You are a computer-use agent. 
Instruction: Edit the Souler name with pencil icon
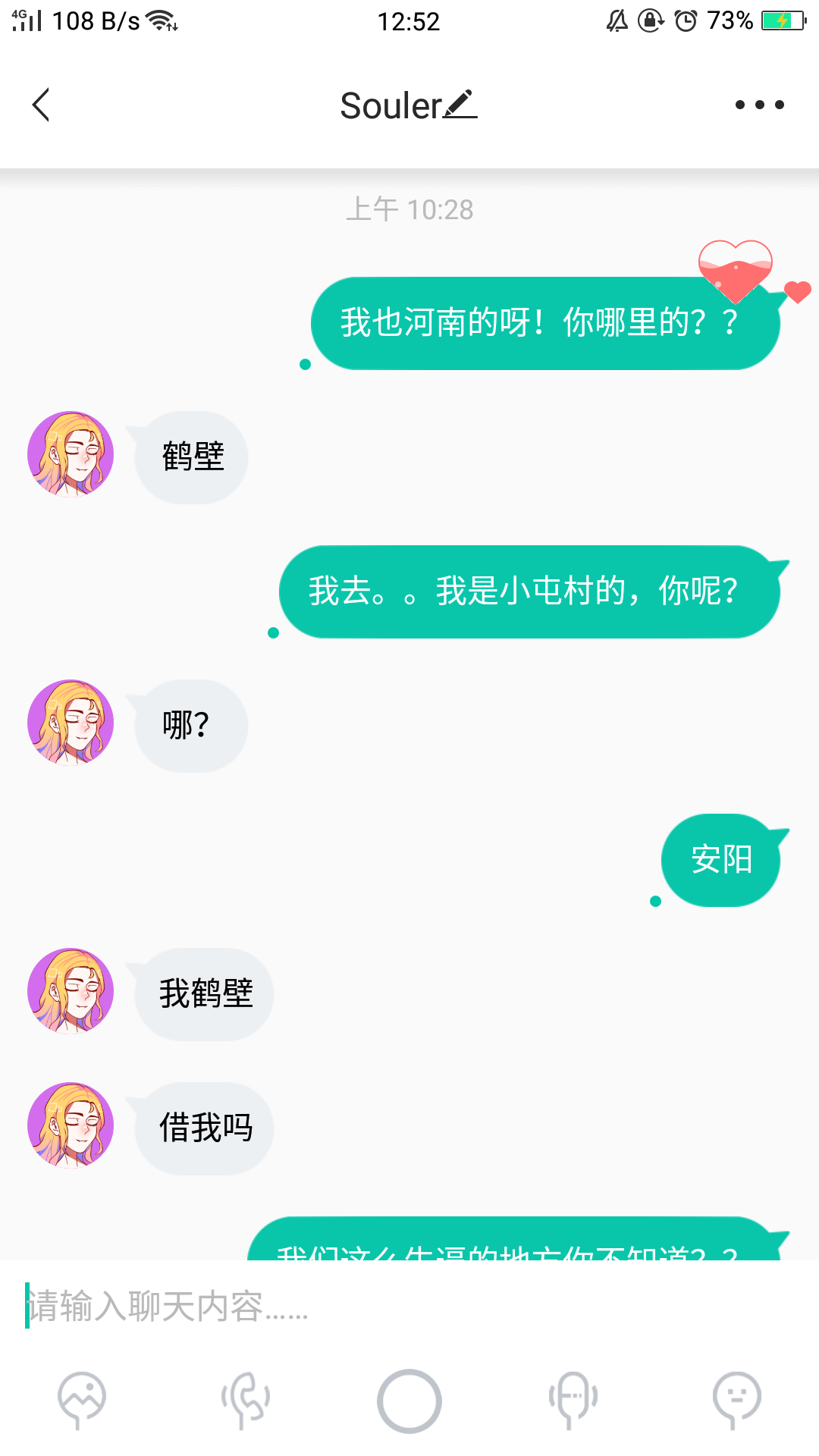tap(460, 105)
